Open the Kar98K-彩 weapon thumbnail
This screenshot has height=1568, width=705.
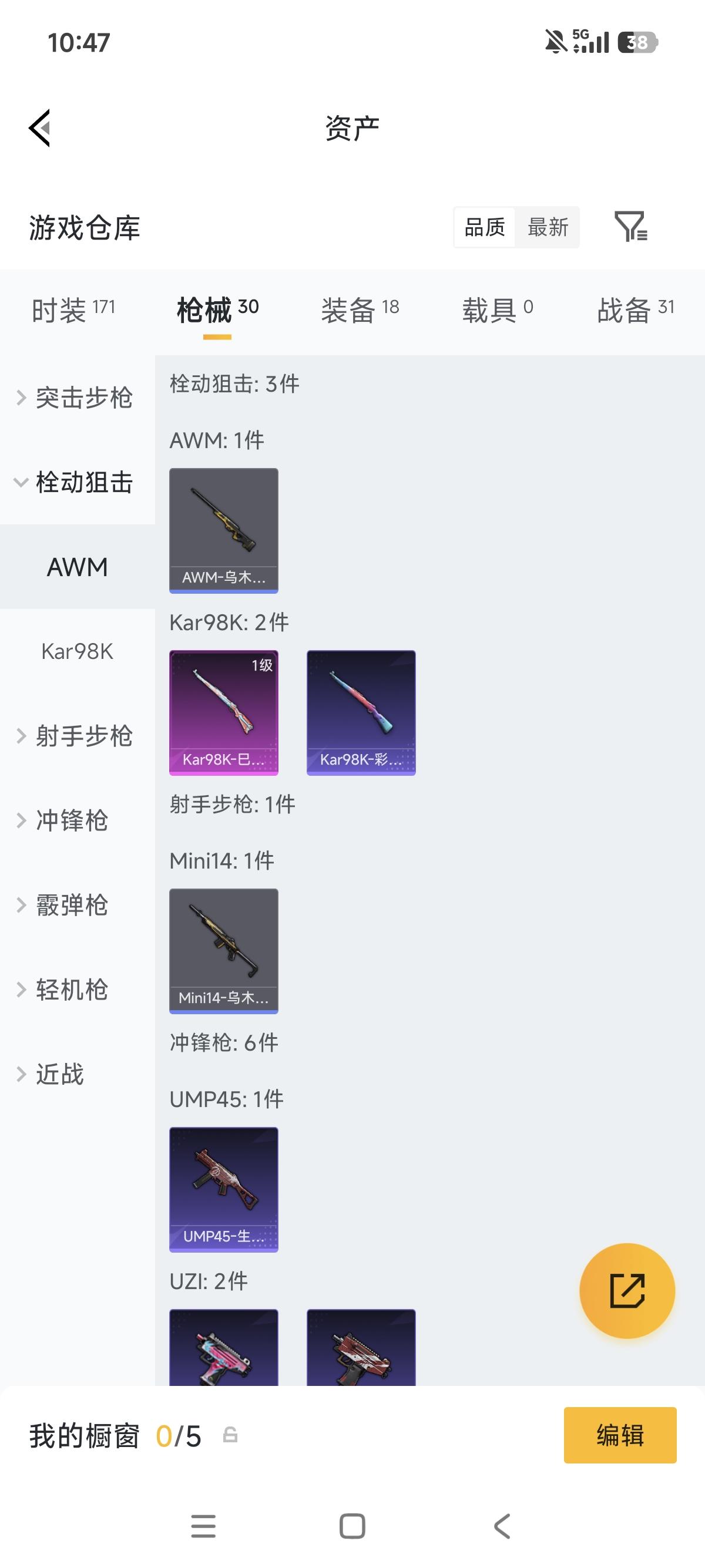point(362,712)
